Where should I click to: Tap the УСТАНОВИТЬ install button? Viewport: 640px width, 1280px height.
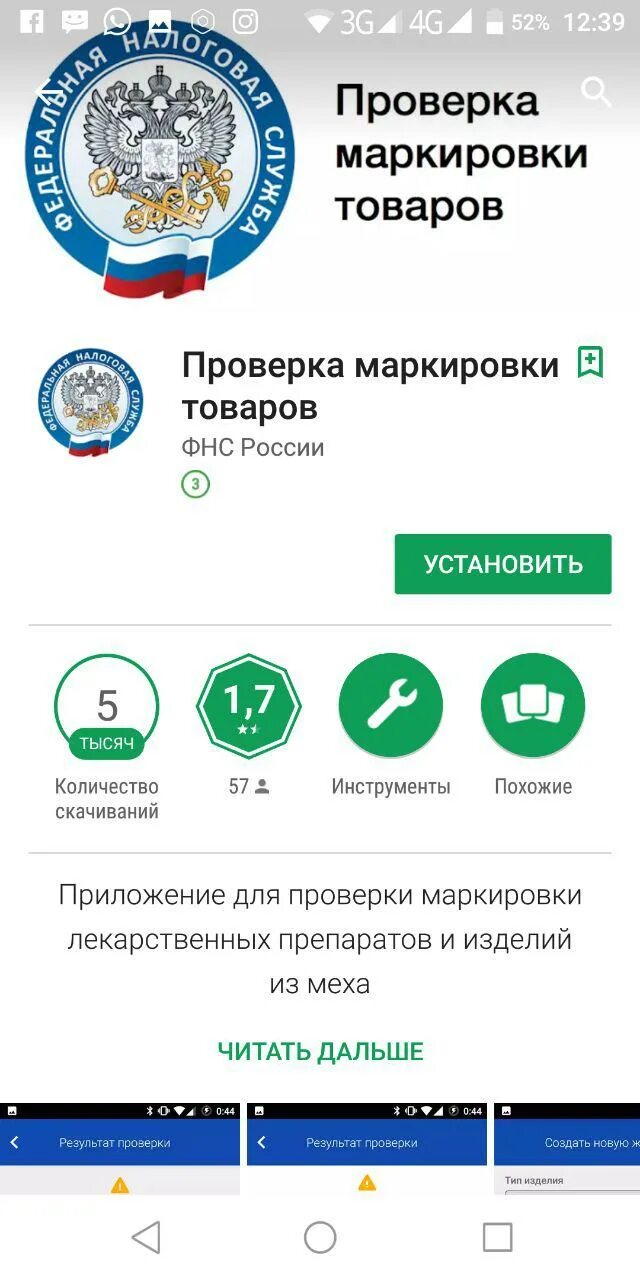(x=503, y=564)
